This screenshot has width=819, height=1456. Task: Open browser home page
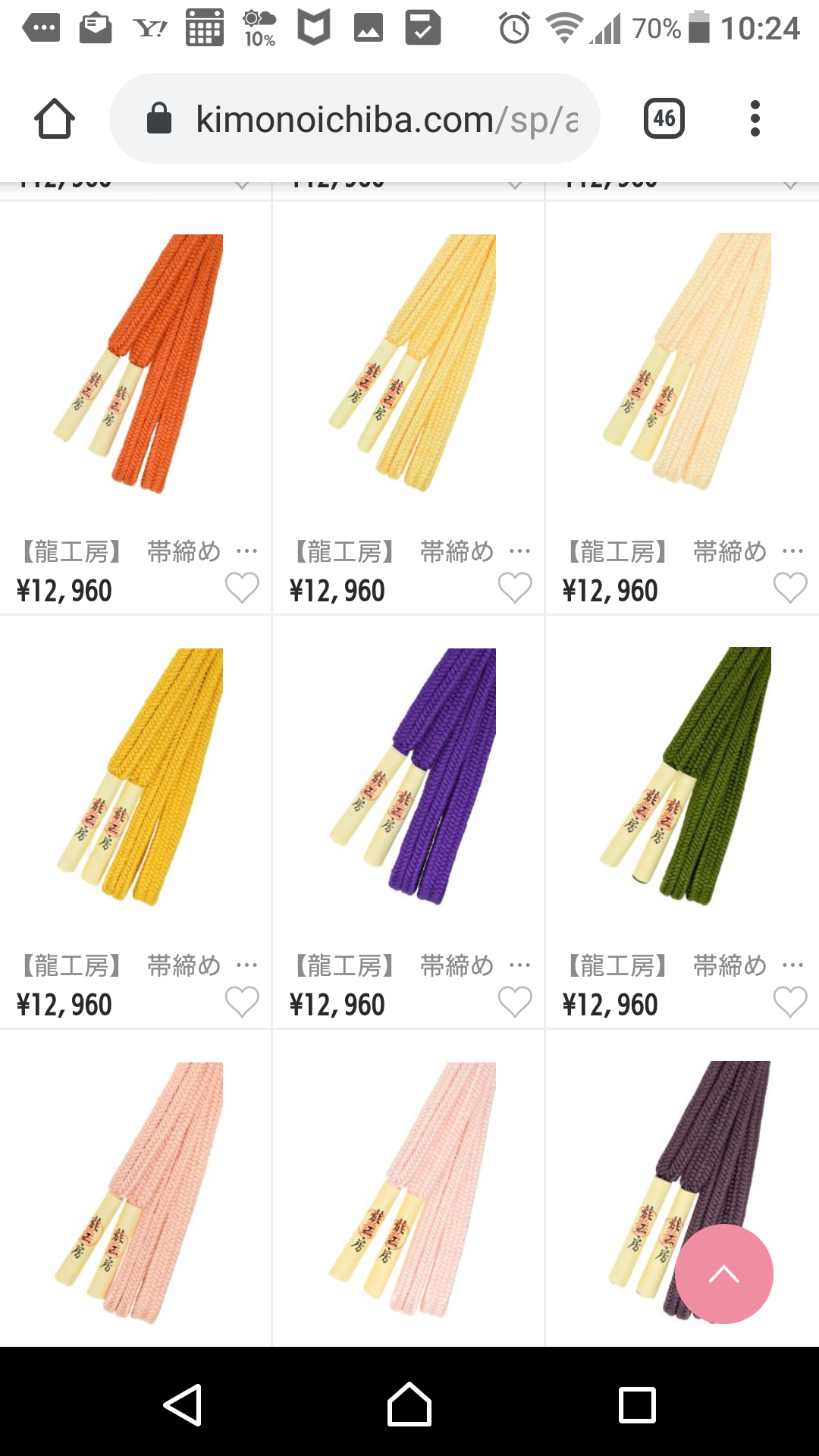[55, 119]
